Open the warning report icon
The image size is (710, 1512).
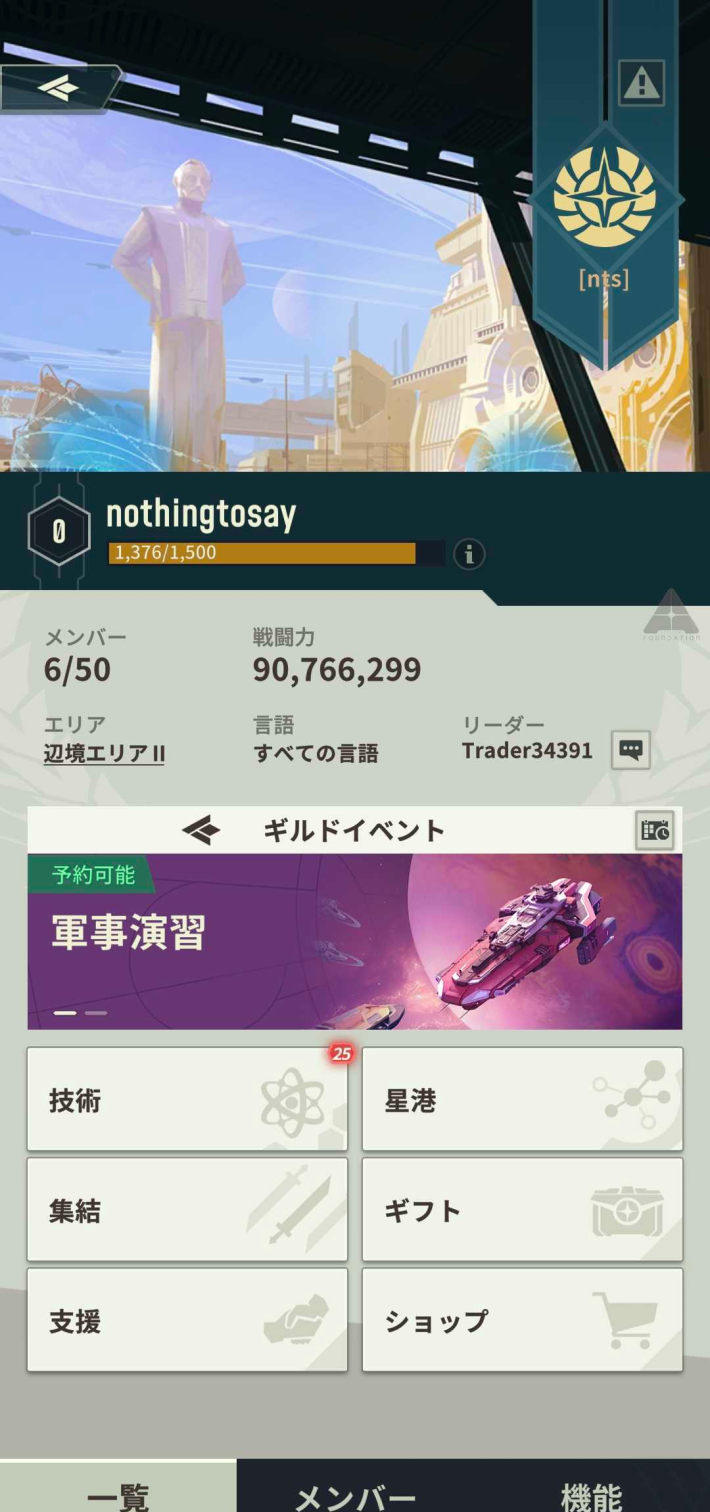pyautogui.click(x=641, y=83)
